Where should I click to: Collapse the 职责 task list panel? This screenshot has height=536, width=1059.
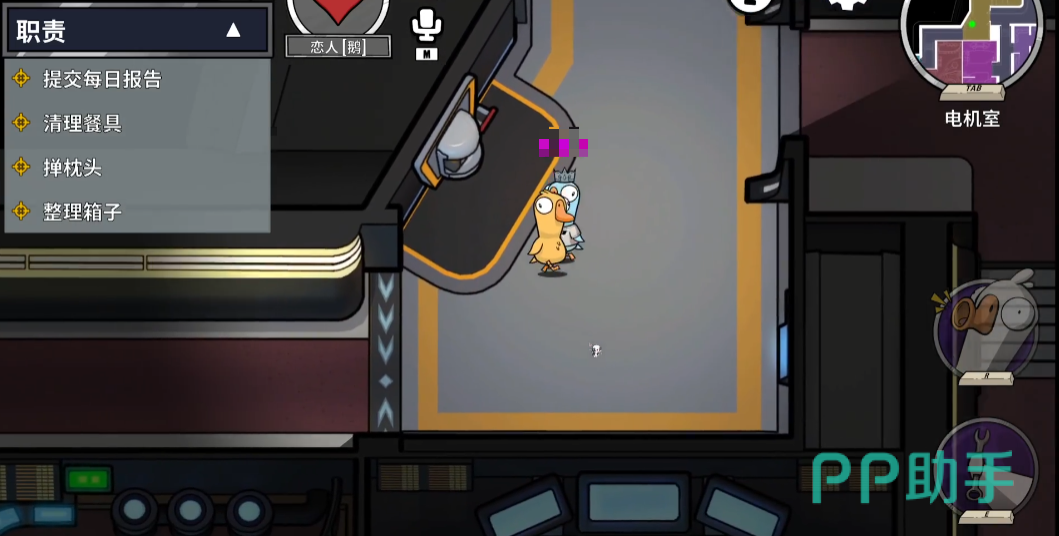pyautogui.click(x=233, y=30)
